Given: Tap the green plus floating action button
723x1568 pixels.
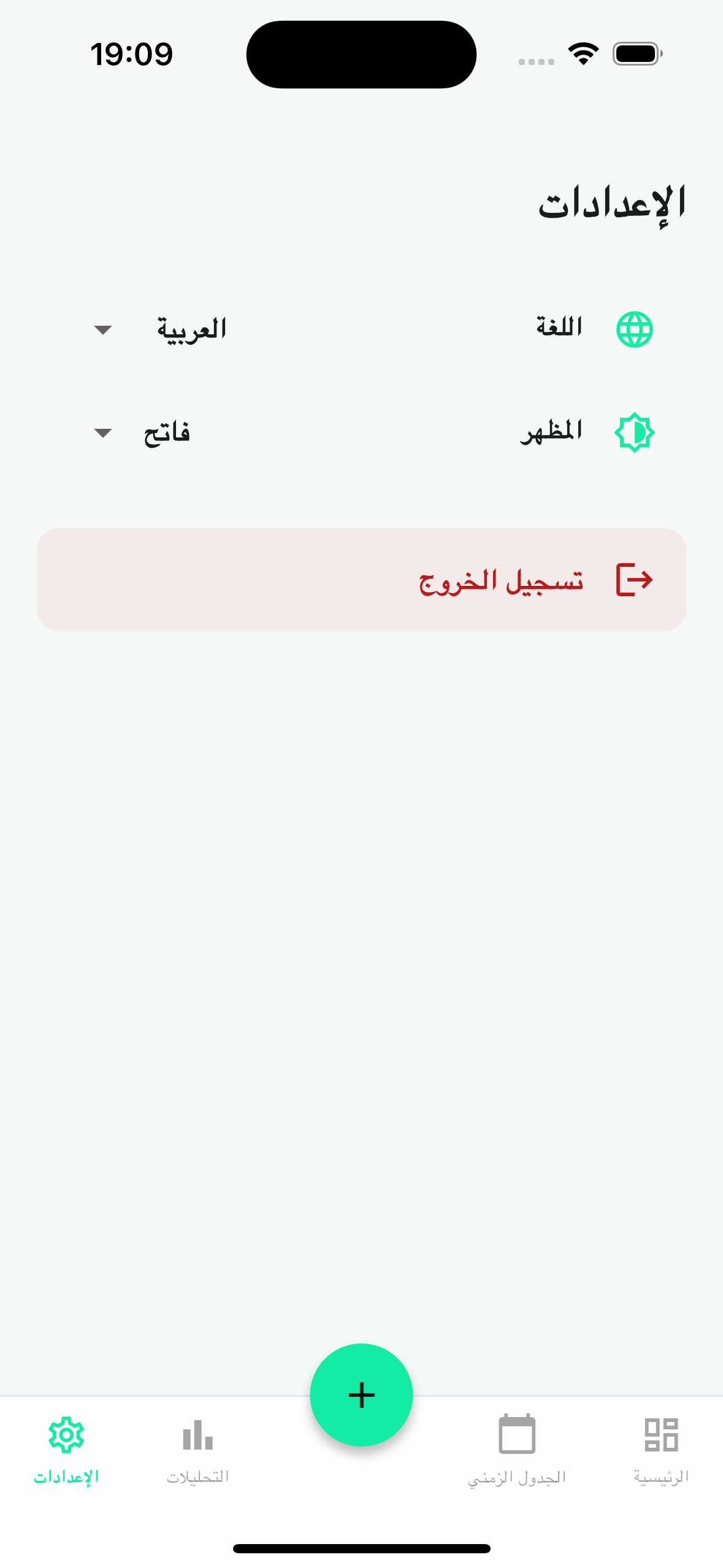Looking at the screenshot, I should pyautogui.click(x=361, y=1394).
